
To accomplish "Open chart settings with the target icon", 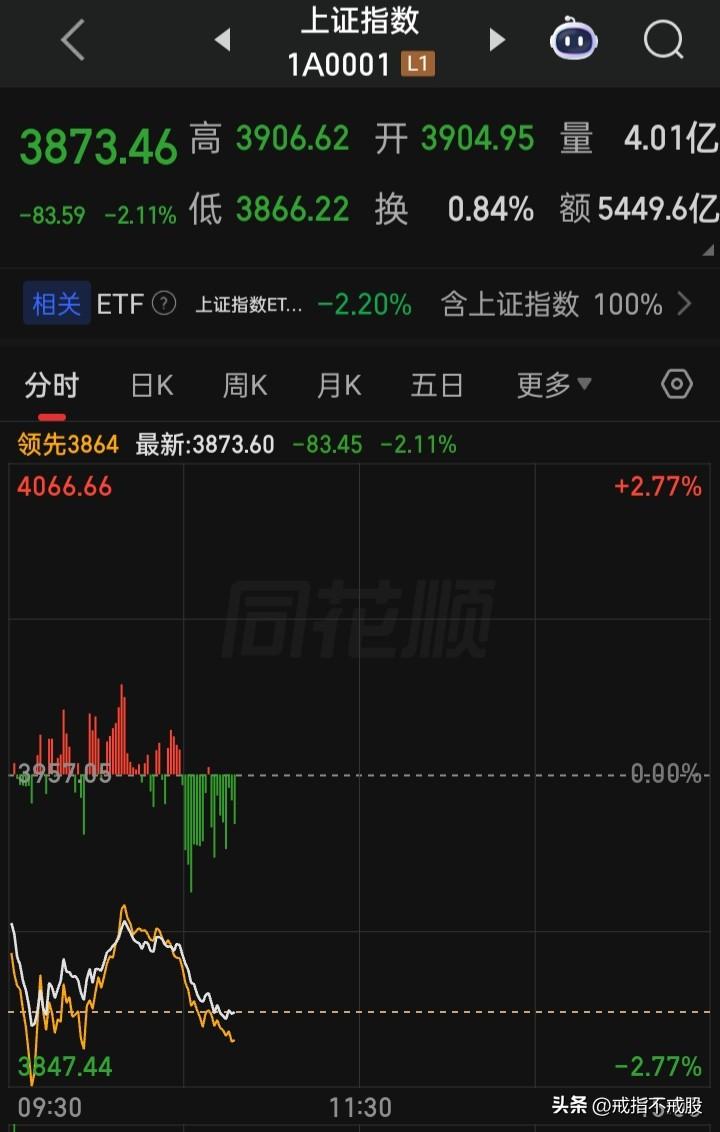I will point(676,384).
